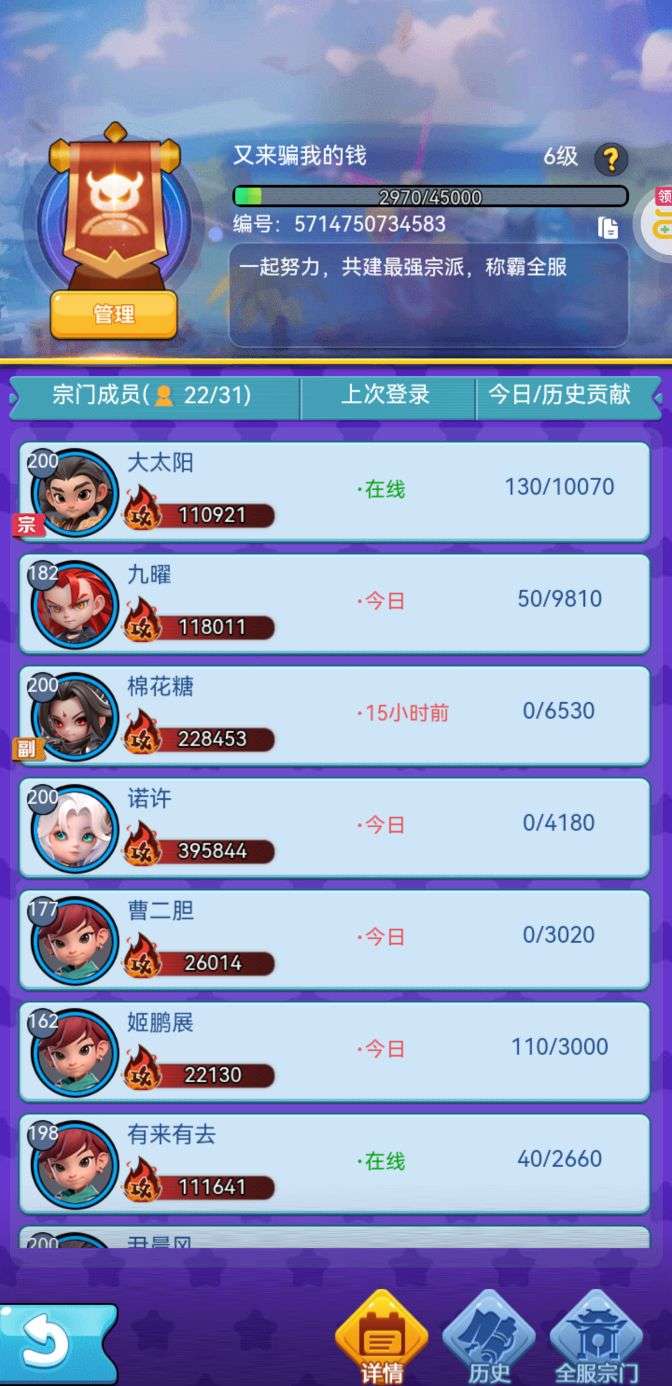Viewport: 672px width, 1386px height.
Task: Open member 大太阳's row
Action: [335, 491]
